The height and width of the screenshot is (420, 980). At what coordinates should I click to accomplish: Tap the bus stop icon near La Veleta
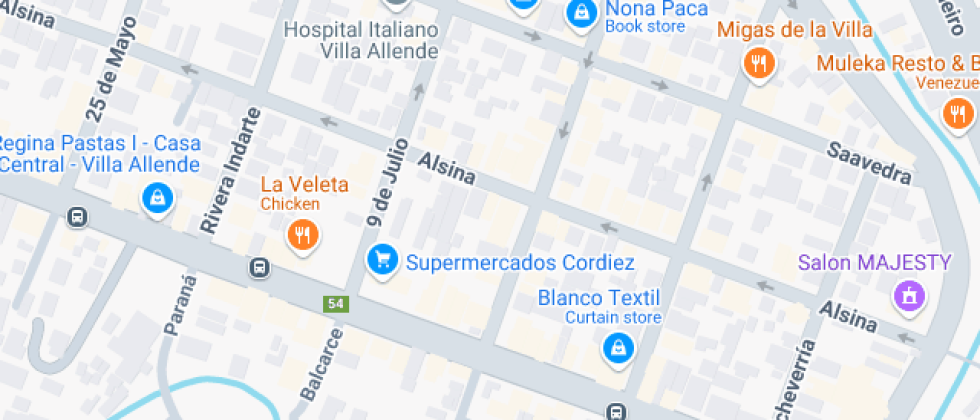pos(259,267)
